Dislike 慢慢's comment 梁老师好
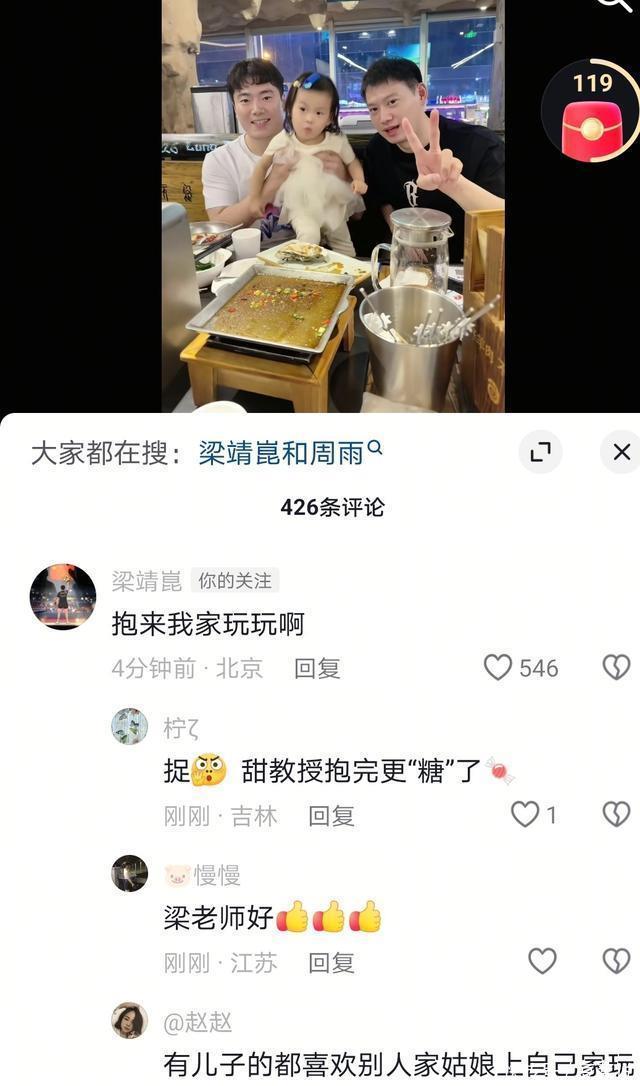Image resolution: width=640 pixels, height=1086 pixels. [x=616, y=962]
